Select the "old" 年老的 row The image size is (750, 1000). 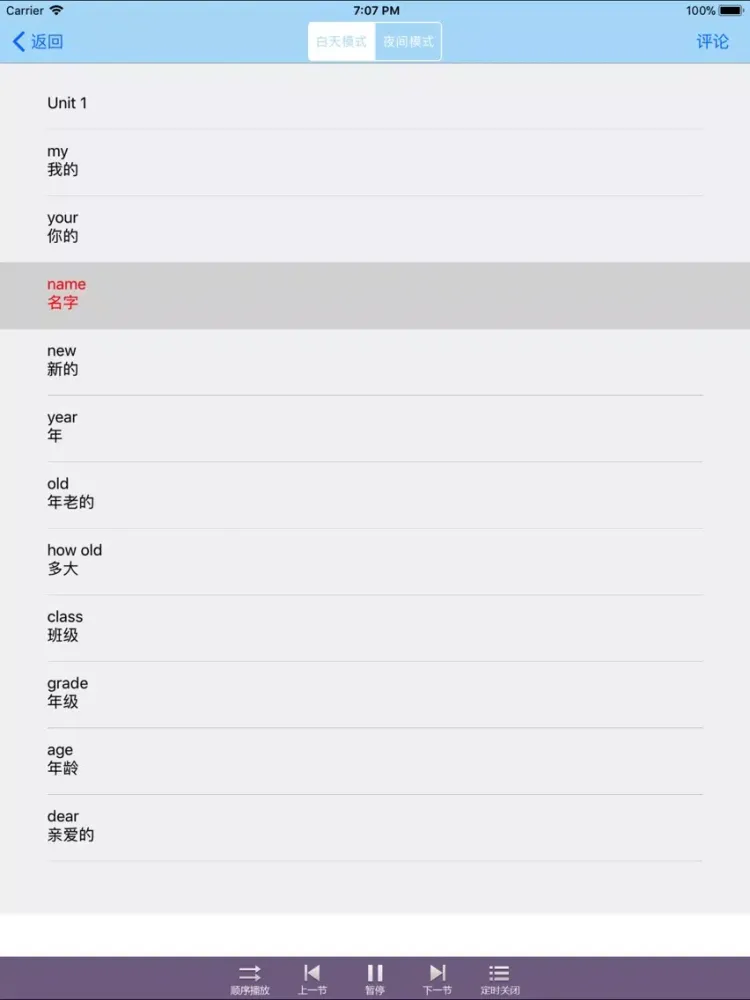375,494
